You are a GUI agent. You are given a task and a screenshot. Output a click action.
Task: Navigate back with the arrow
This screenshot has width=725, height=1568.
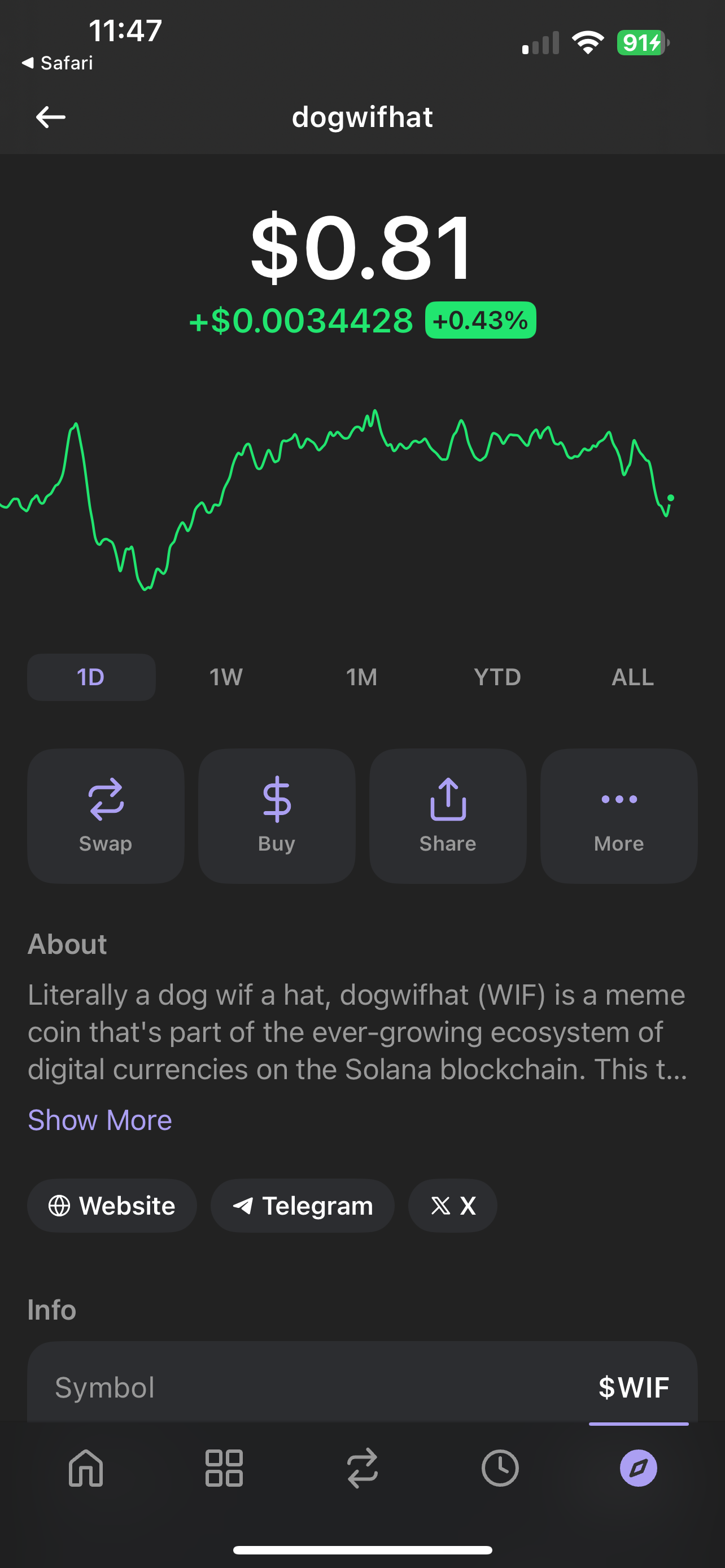tap(50, 116)
